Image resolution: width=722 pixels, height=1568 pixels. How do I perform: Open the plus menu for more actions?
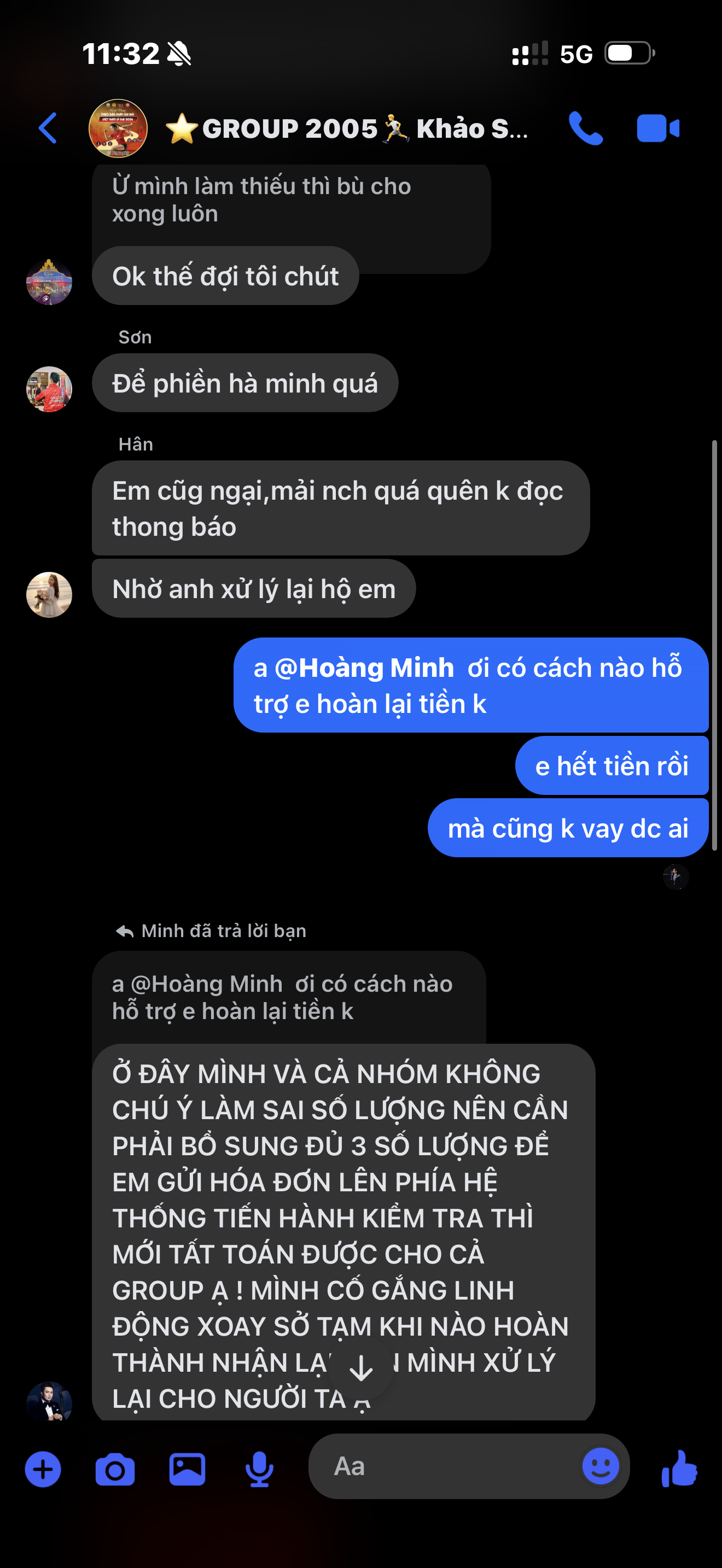43,1470
